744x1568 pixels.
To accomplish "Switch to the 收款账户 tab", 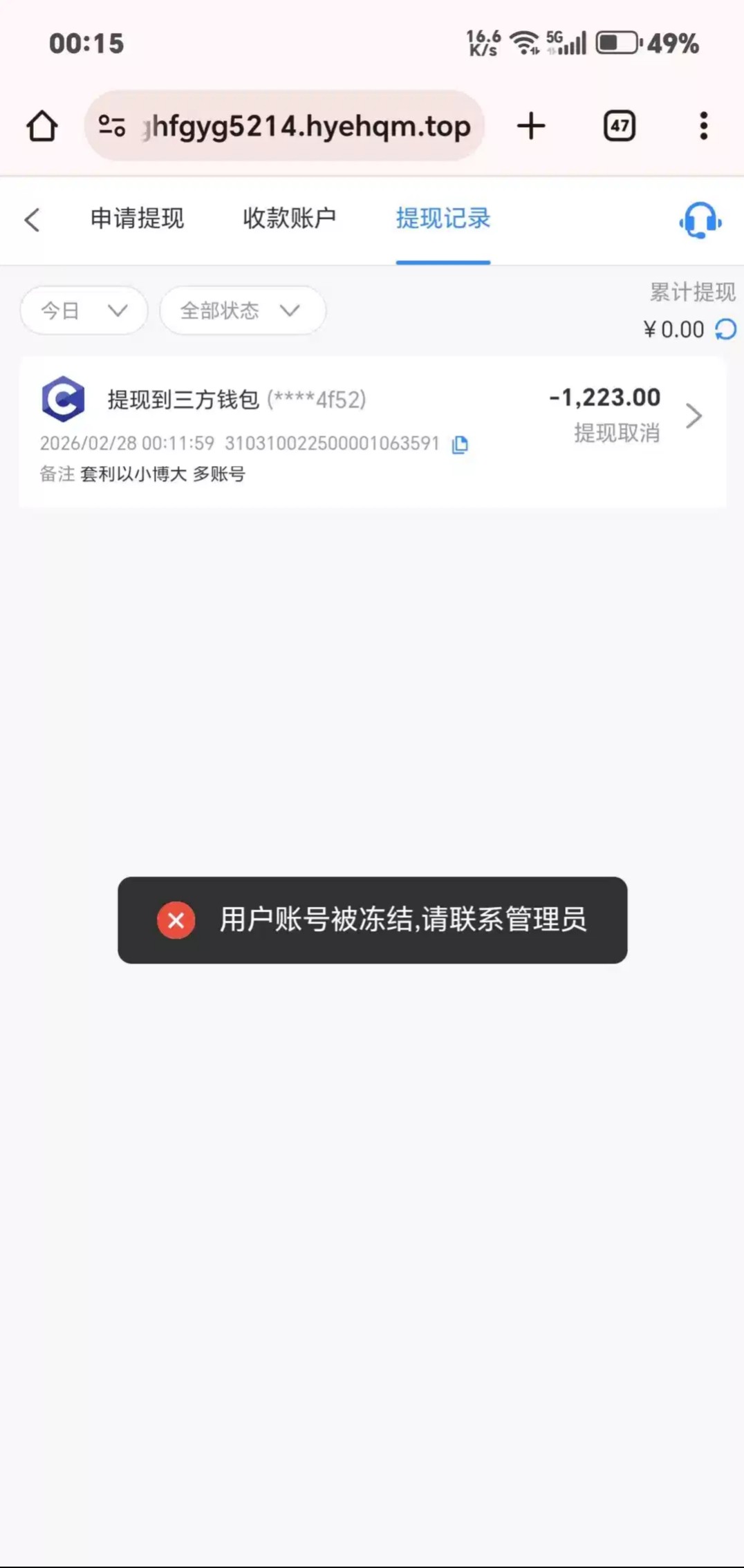I will (289, 218).
